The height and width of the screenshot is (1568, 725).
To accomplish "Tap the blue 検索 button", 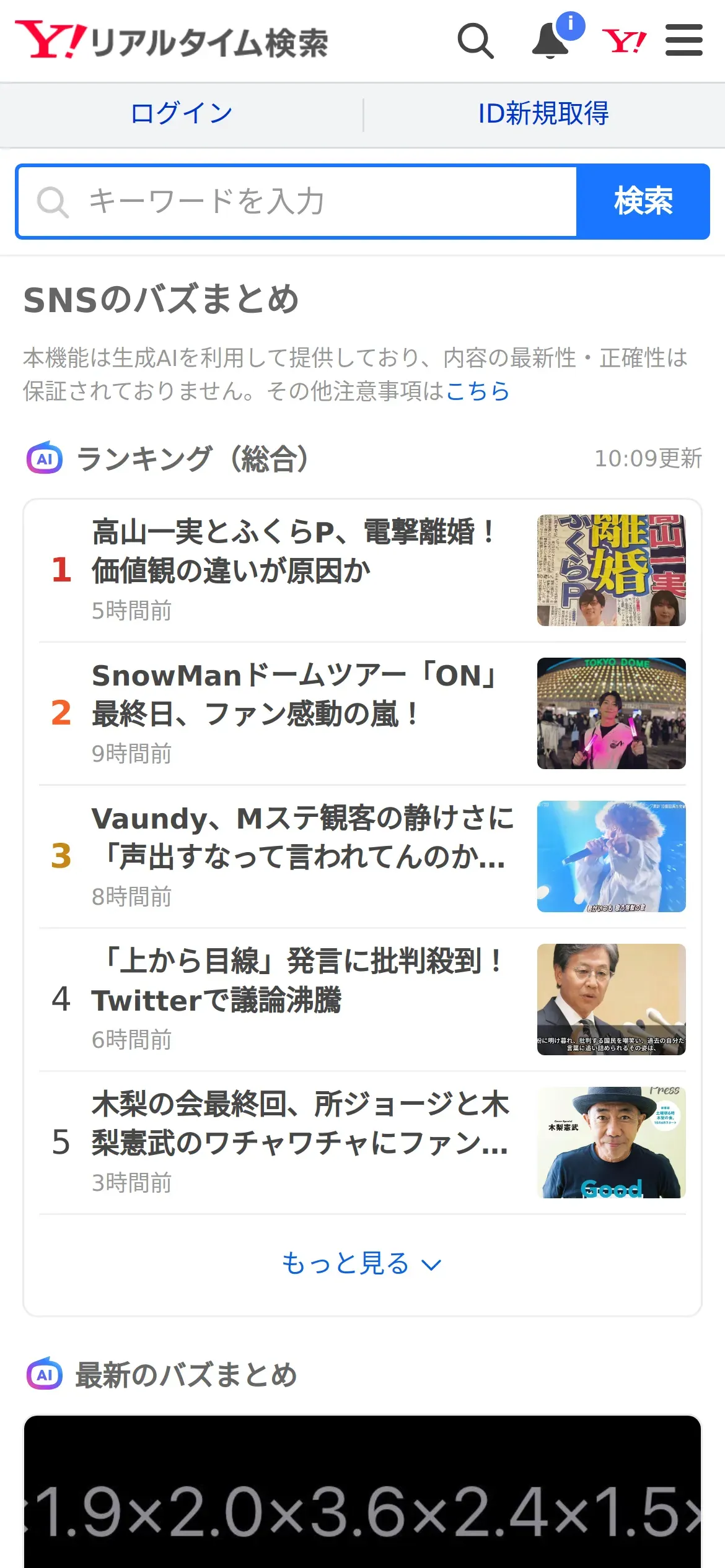I will (x=643, y=202).
